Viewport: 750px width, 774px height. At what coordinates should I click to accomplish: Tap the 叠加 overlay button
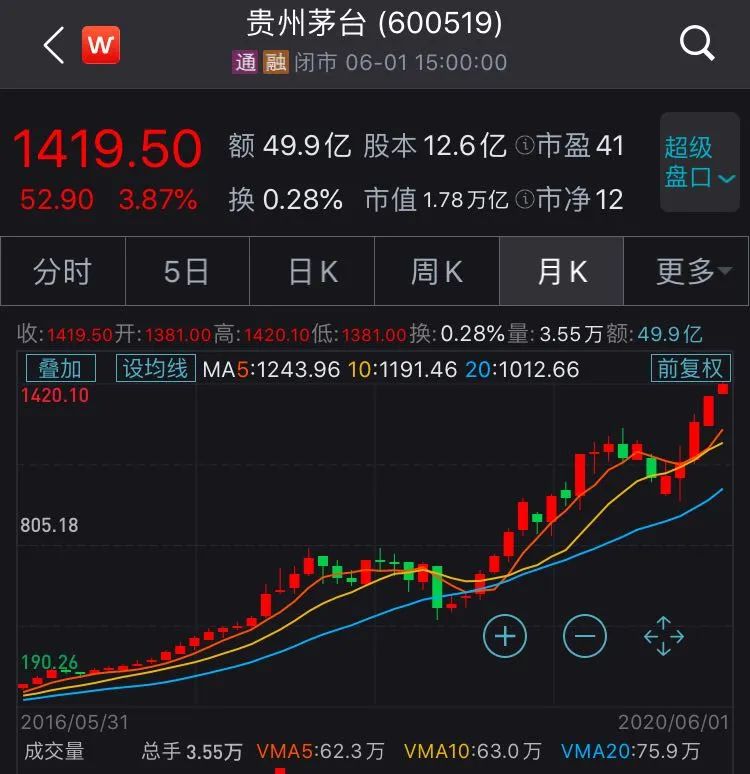coord(60,368)
